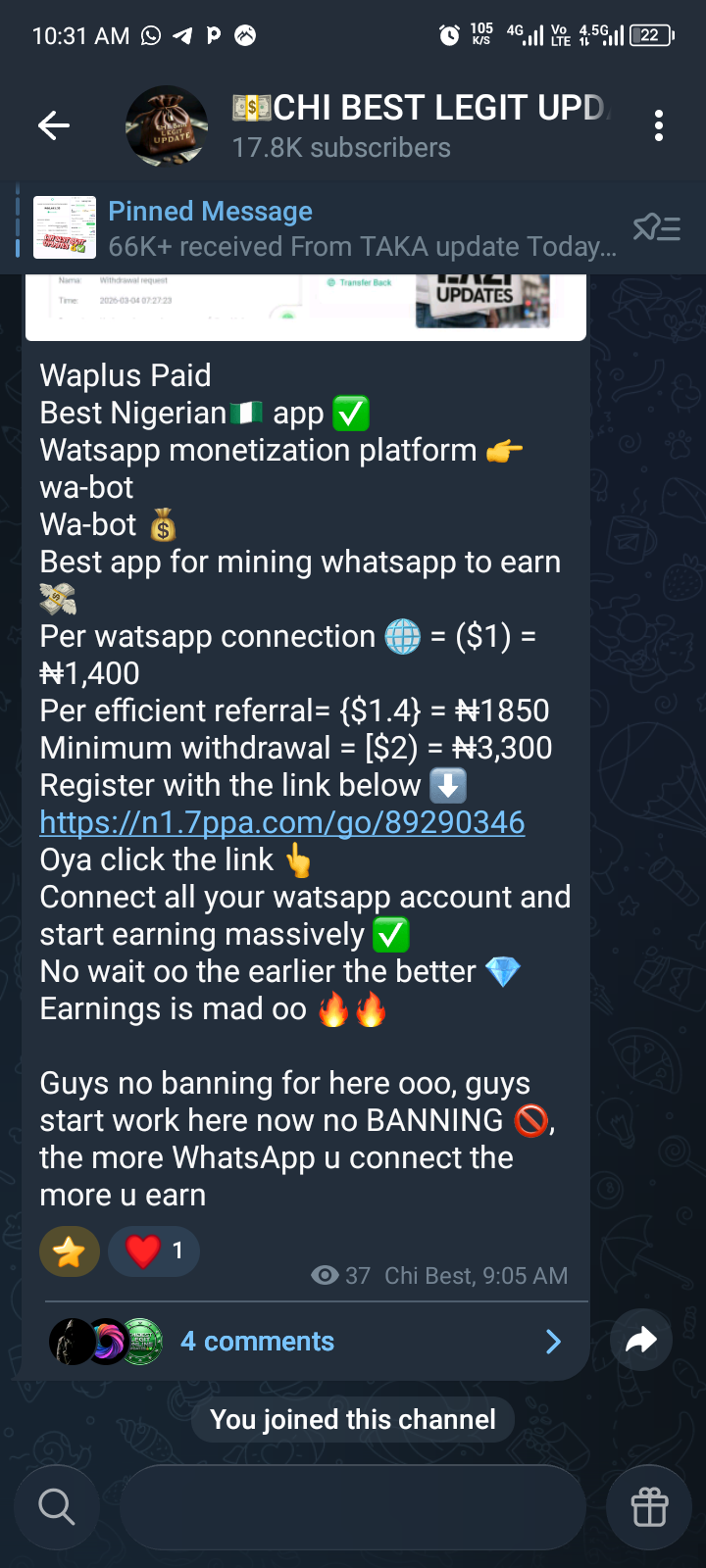
Task: Tap the heart reaction with count 1
Action: tap(154, 1251)
